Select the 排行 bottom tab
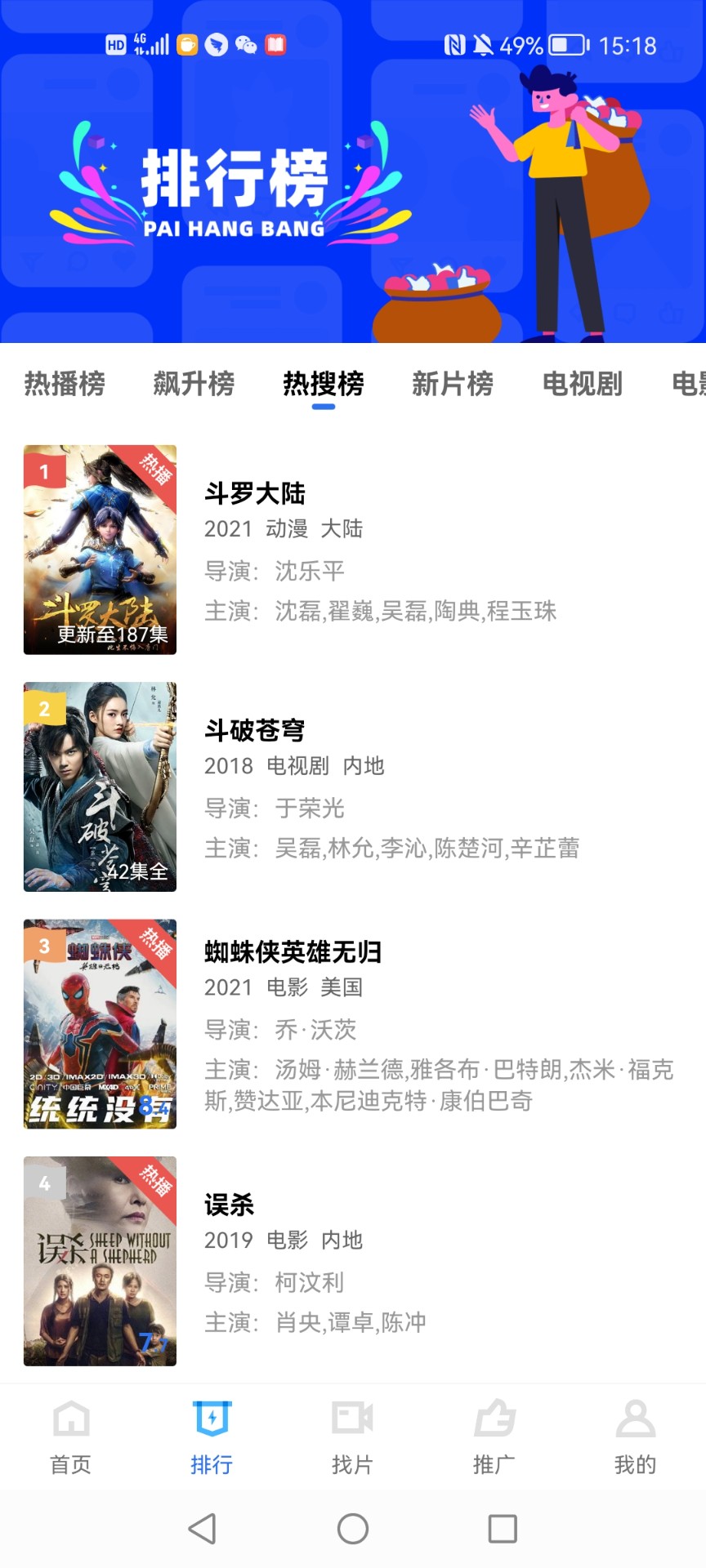 click(x=212, y=1439)
